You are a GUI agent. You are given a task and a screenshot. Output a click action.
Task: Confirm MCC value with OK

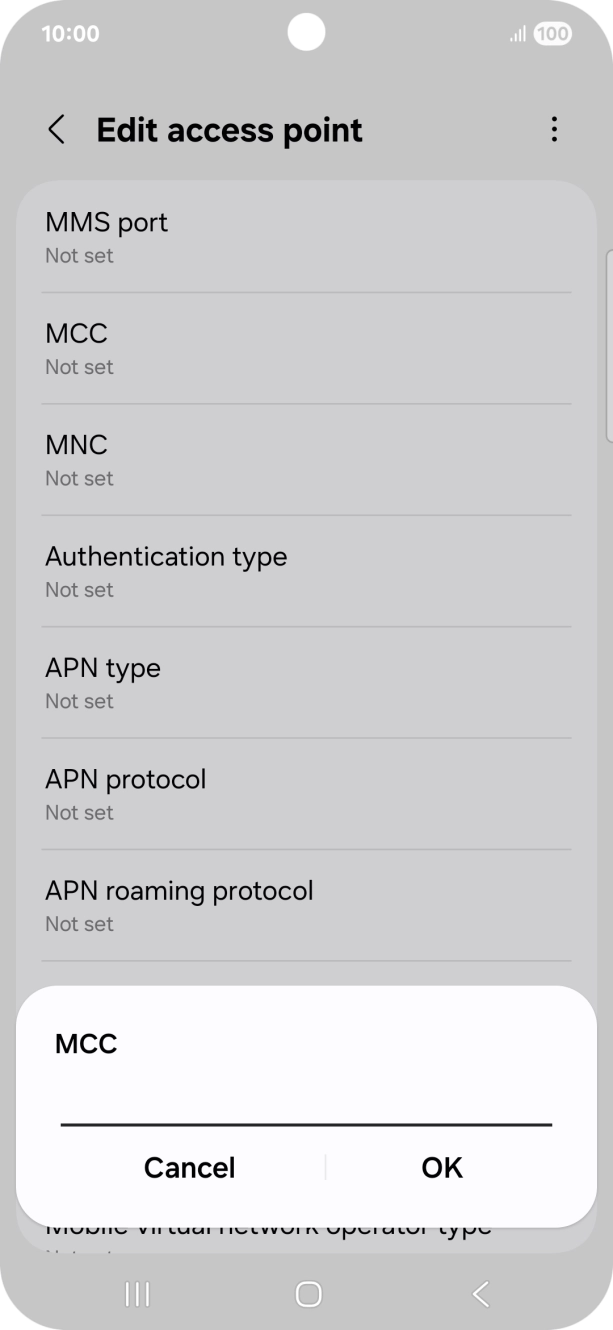pyautogui.click(x=441, y=1167)
